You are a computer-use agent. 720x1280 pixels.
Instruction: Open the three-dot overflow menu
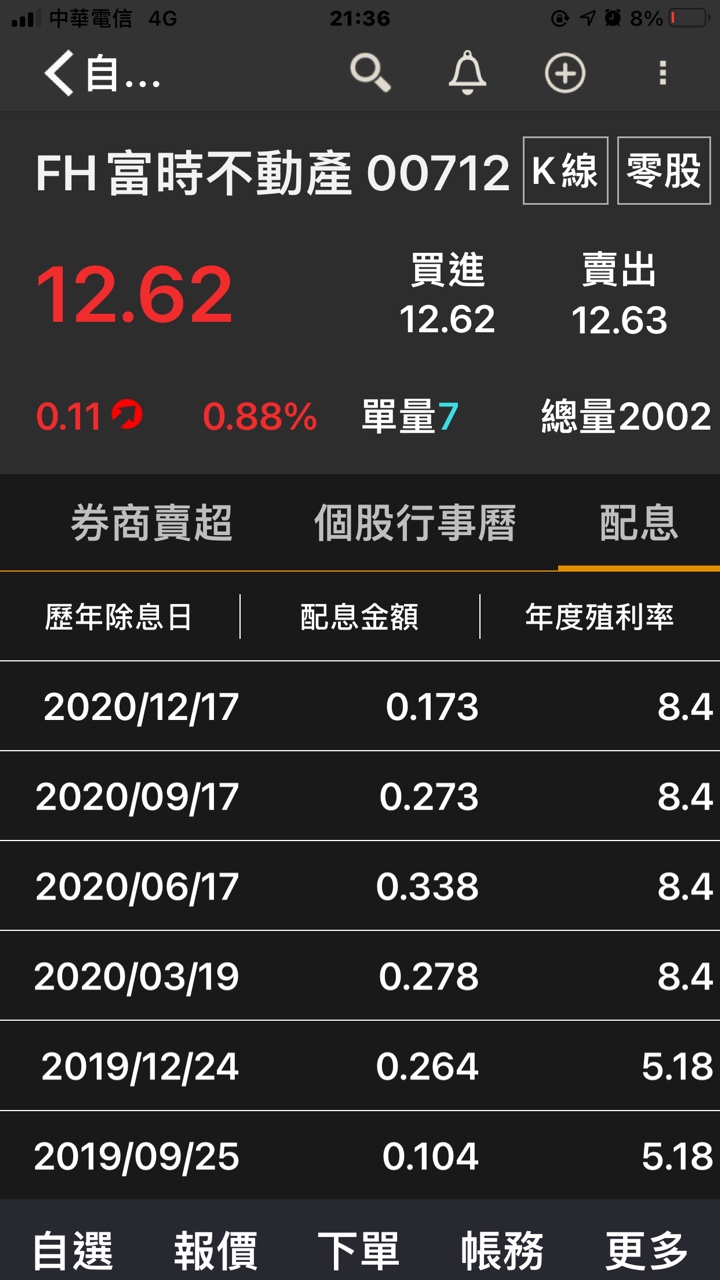coord(662,74)
